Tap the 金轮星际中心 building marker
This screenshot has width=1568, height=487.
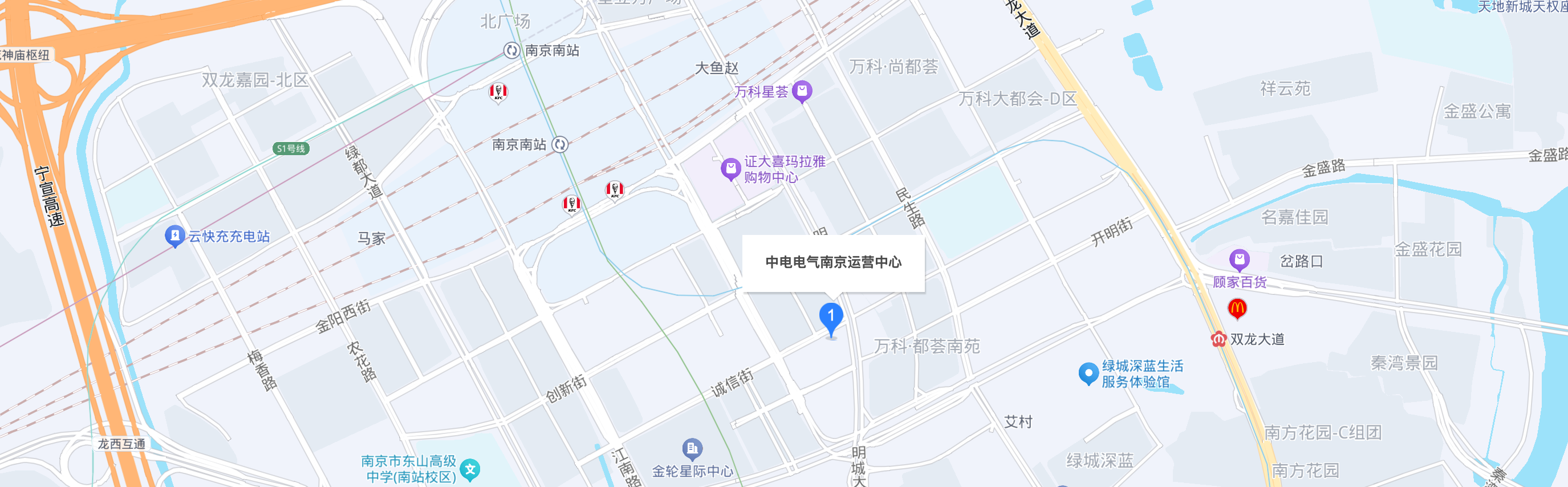[692, 449]
